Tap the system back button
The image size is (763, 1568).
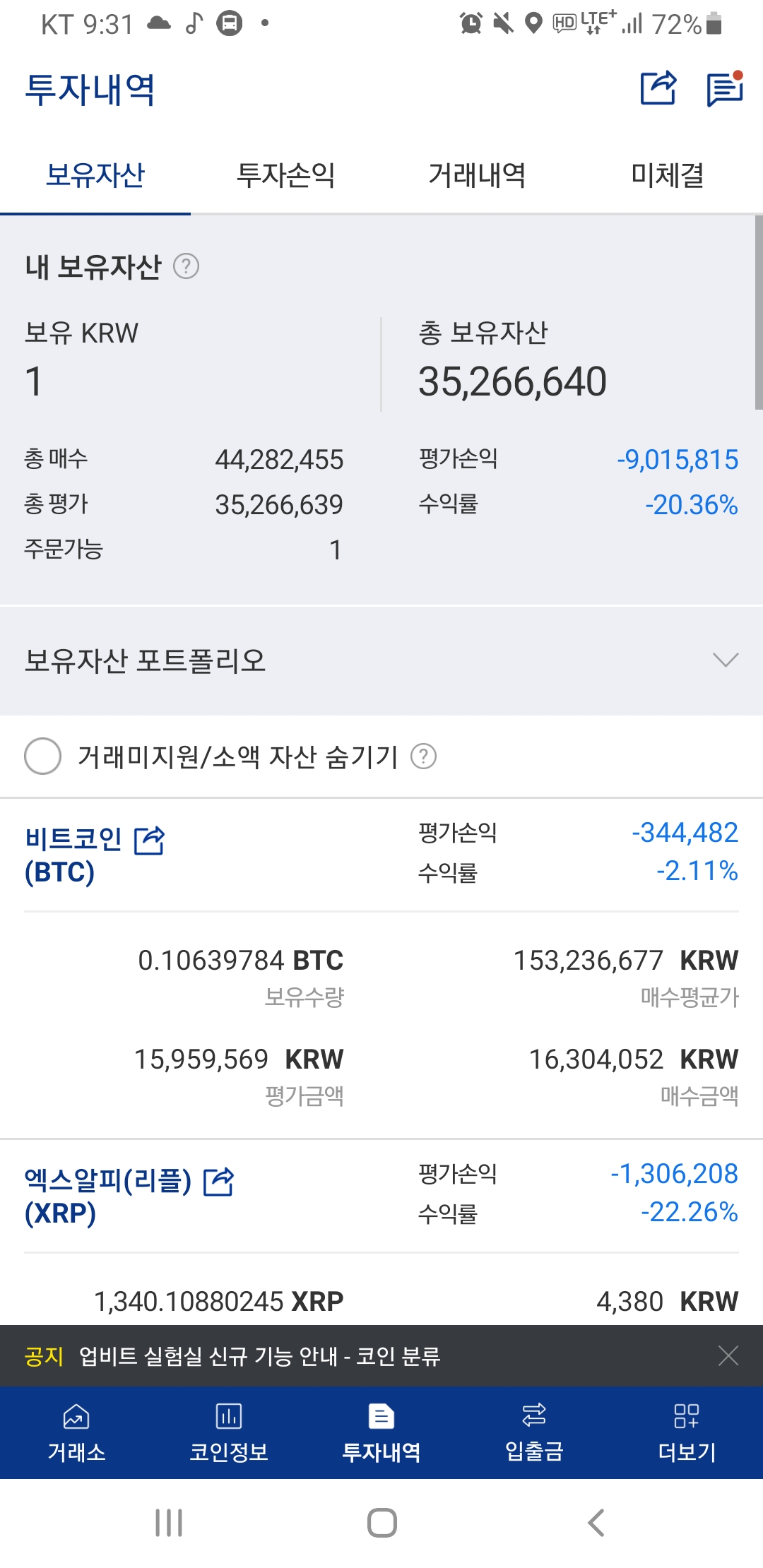[x=596, y=1523]
